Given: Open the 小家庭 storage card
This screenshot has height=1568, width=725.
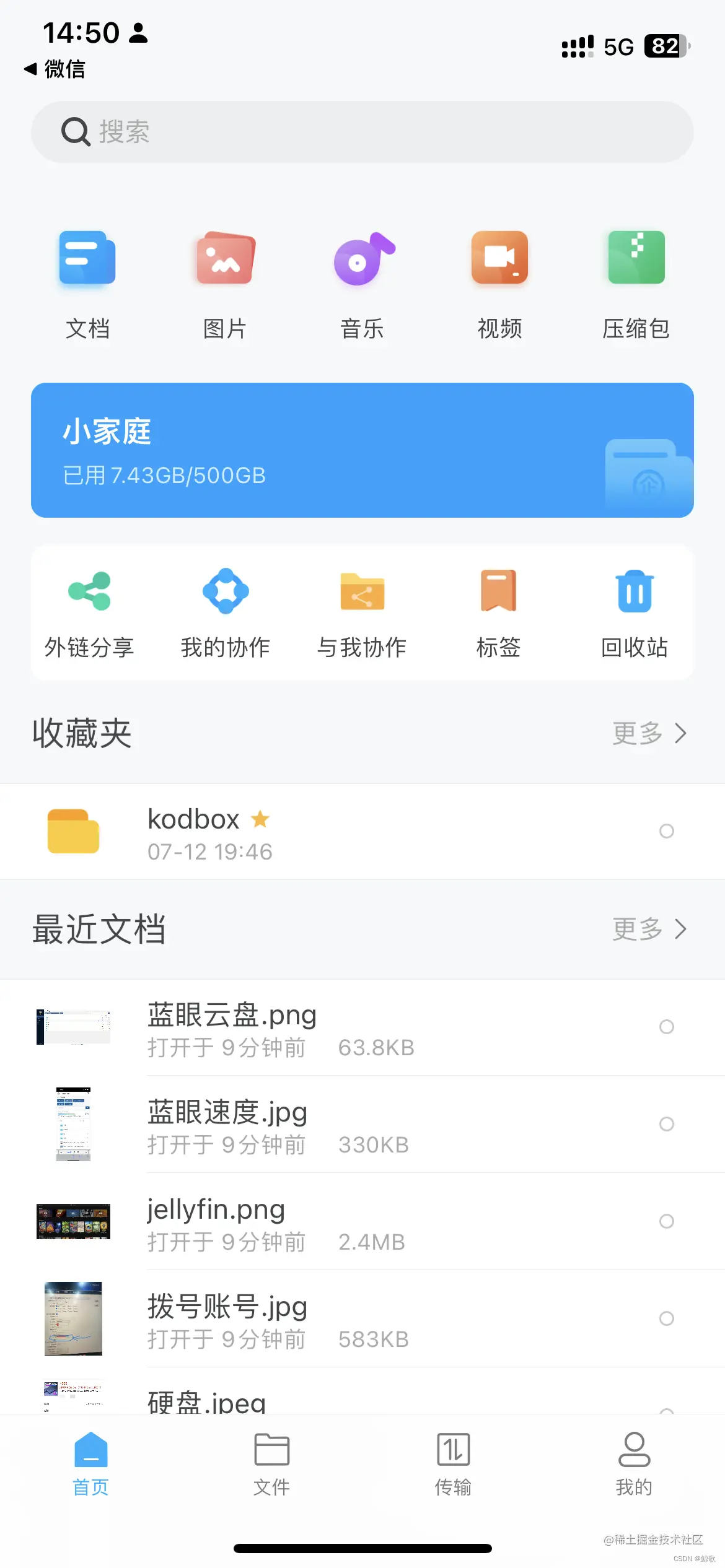Looking at the screenshot, I should click(362, 450).
